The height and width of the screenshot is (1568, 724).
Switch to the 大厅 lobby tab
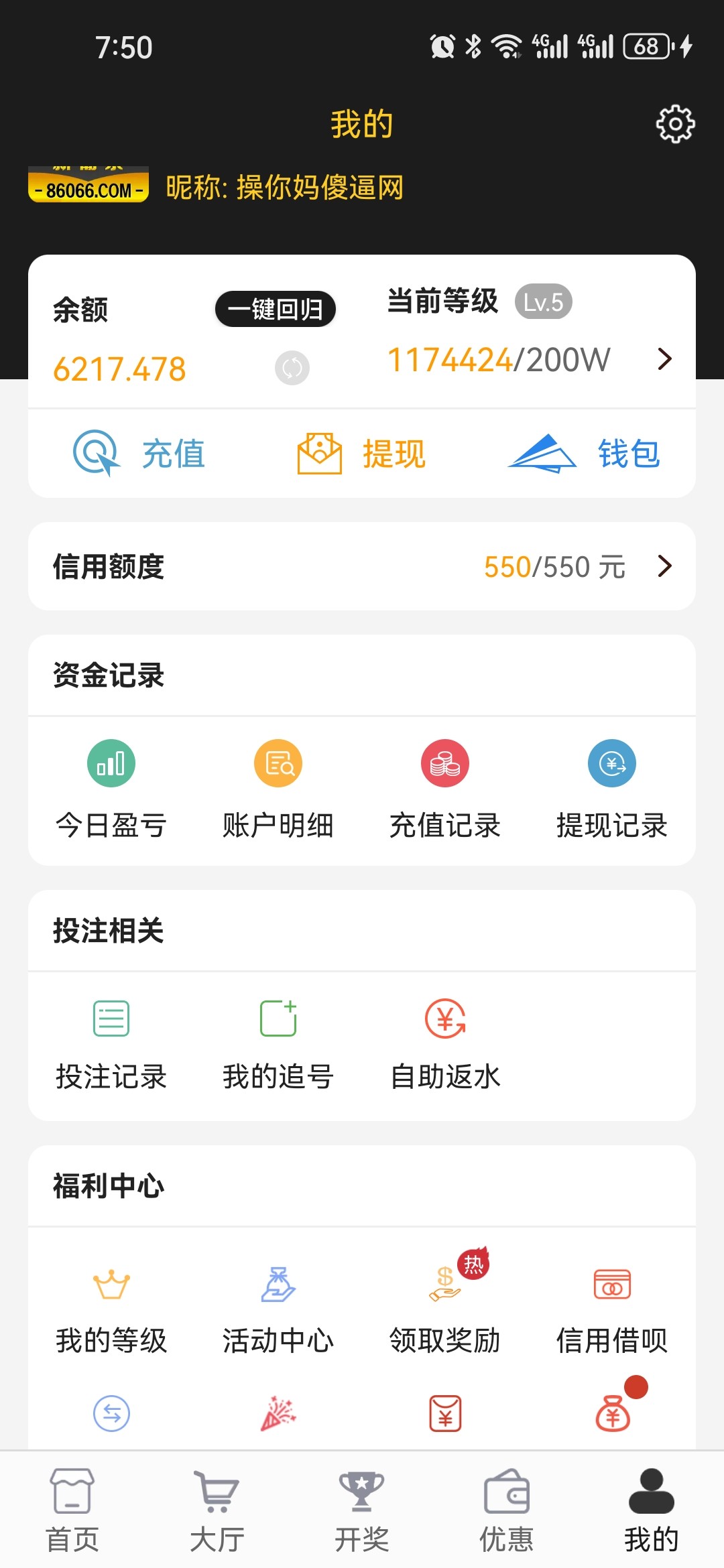pyautogui.click(x=217, y=1510)
